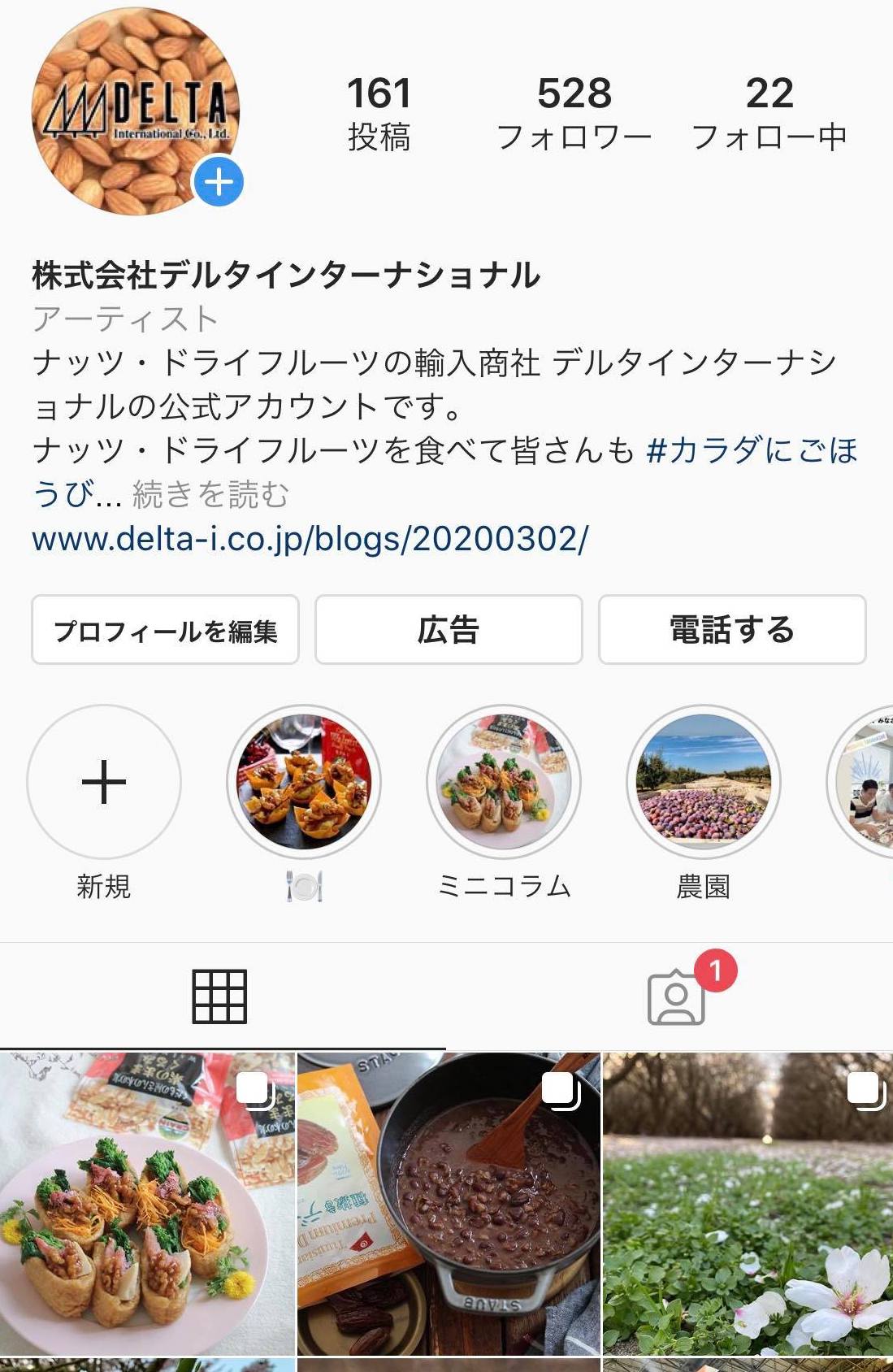
Task: View the 22 フォロー中 following list
Action: tap(769, 113)
